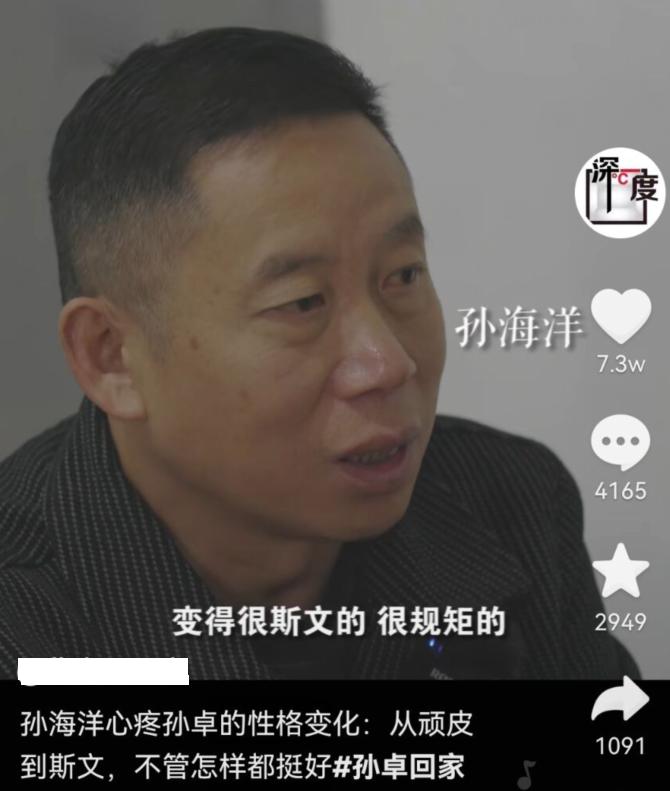Screen dimensions: 670x791
Task: Open the 深度 account avatar
Action: [620, 192]
